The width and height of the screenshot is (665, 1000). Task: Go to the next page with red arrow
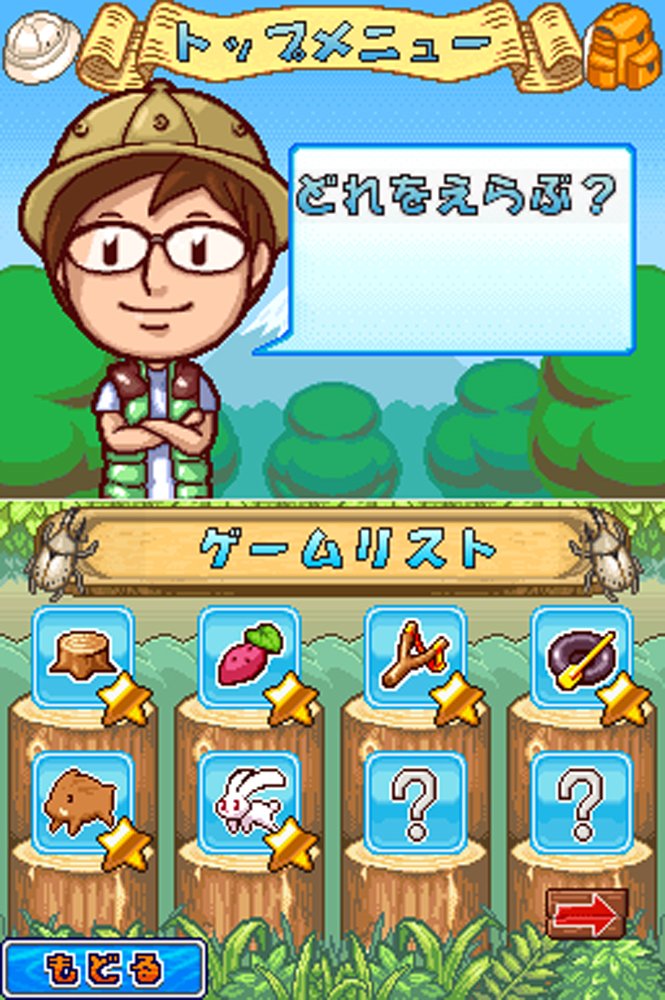(587, 912)
